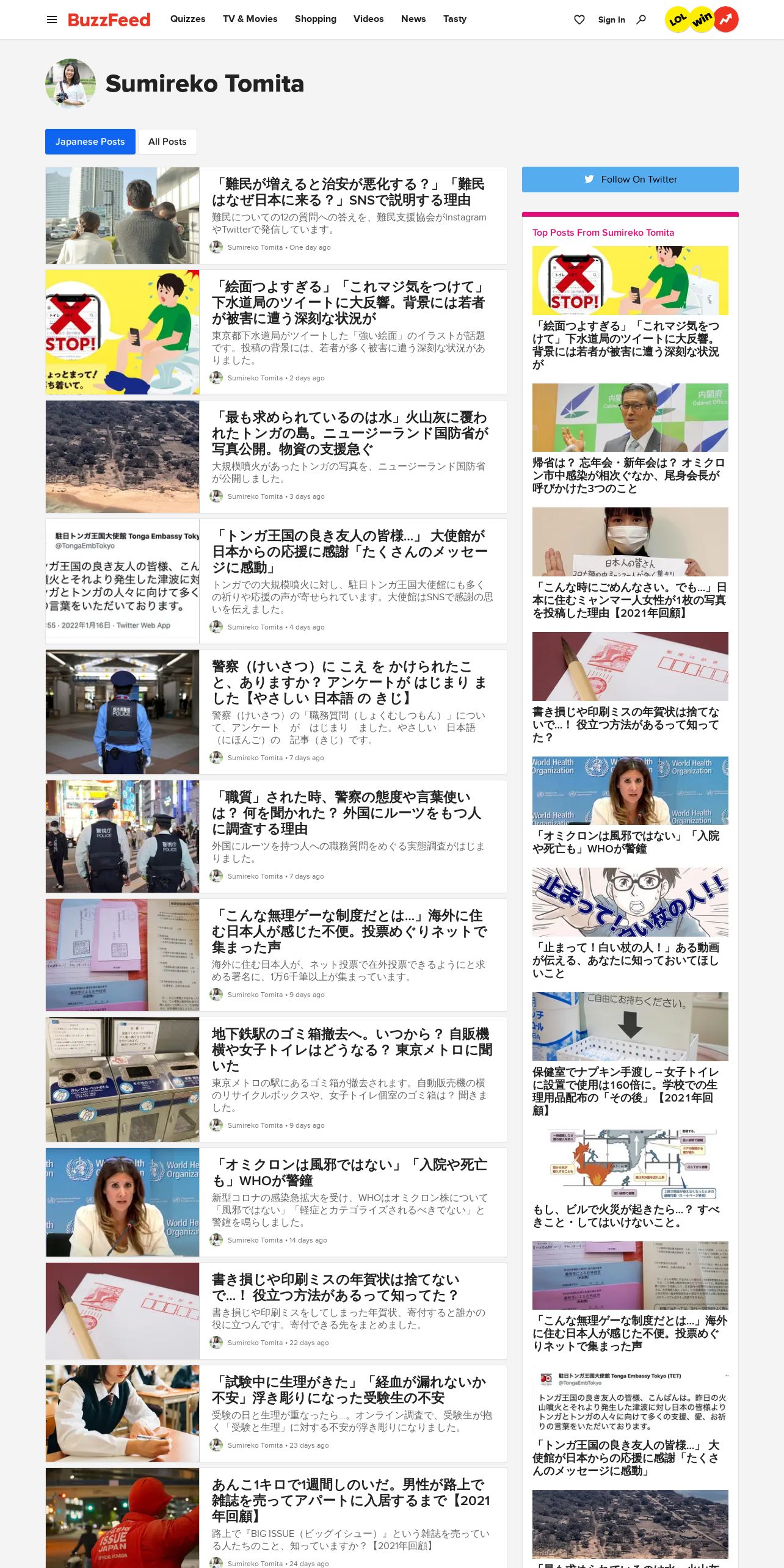Screen dimensions: 784x1568
Task: Open the BuzzFeed home logo
Action: [109, 20]
